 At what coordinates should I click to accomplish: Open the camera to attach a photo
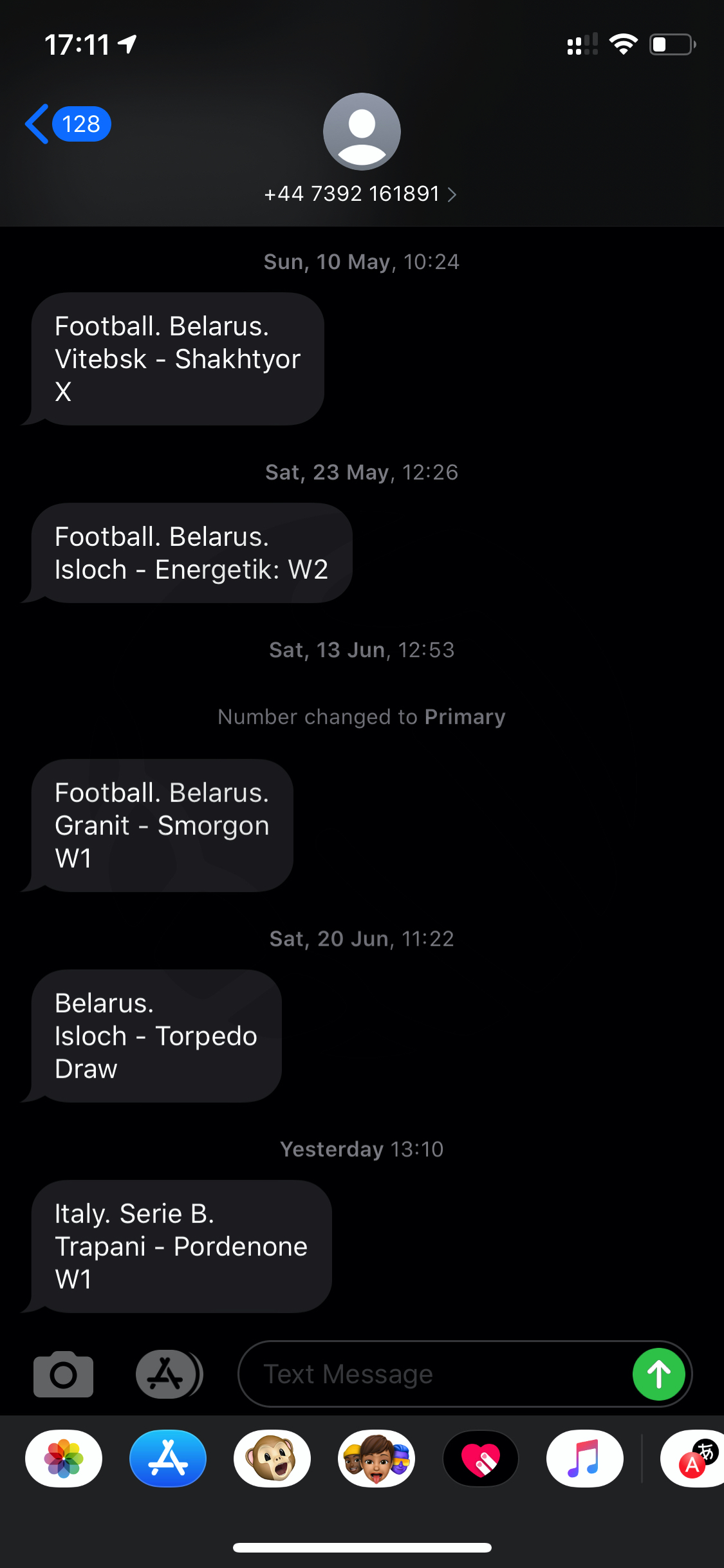pos(63,1374)
